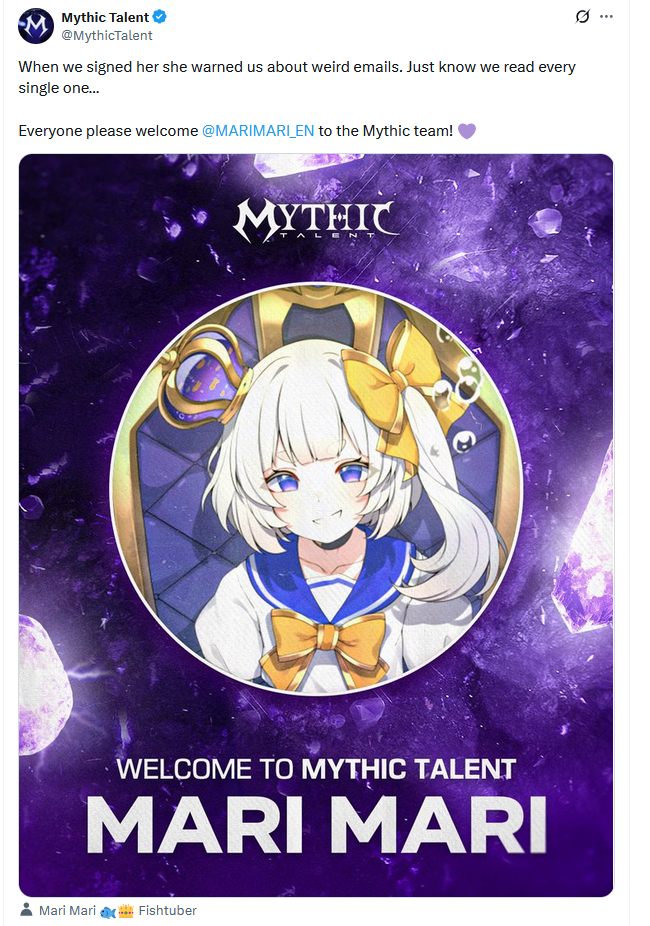
Task: Open the Mythic Talent account name
Action: click(104, 17)
